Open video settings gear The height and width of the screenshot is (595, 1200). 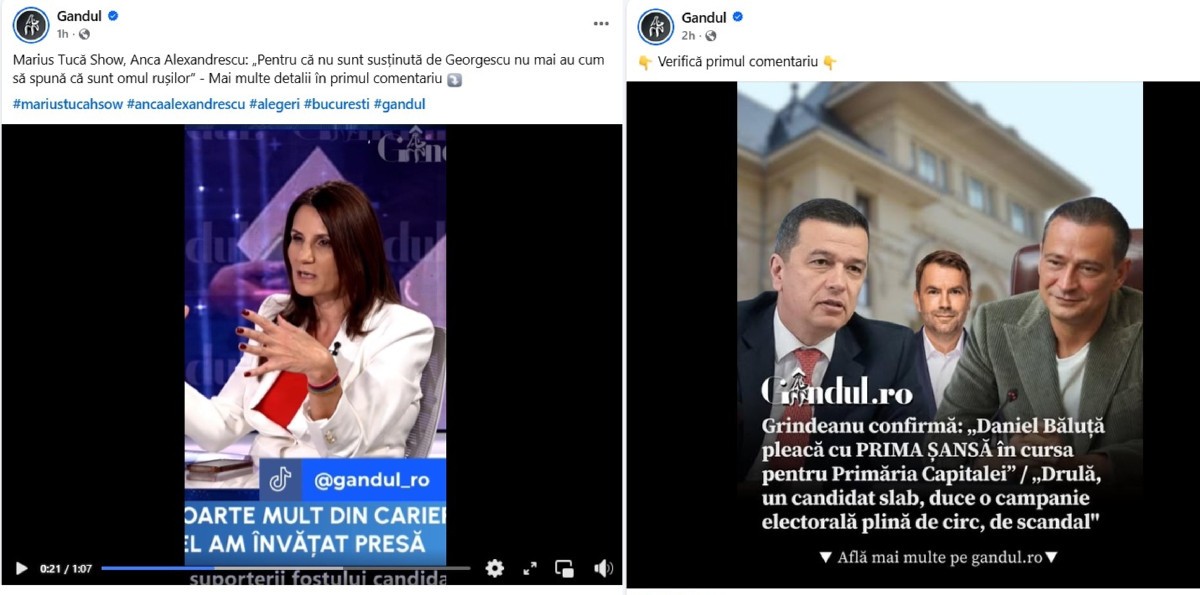click(495, 568)
